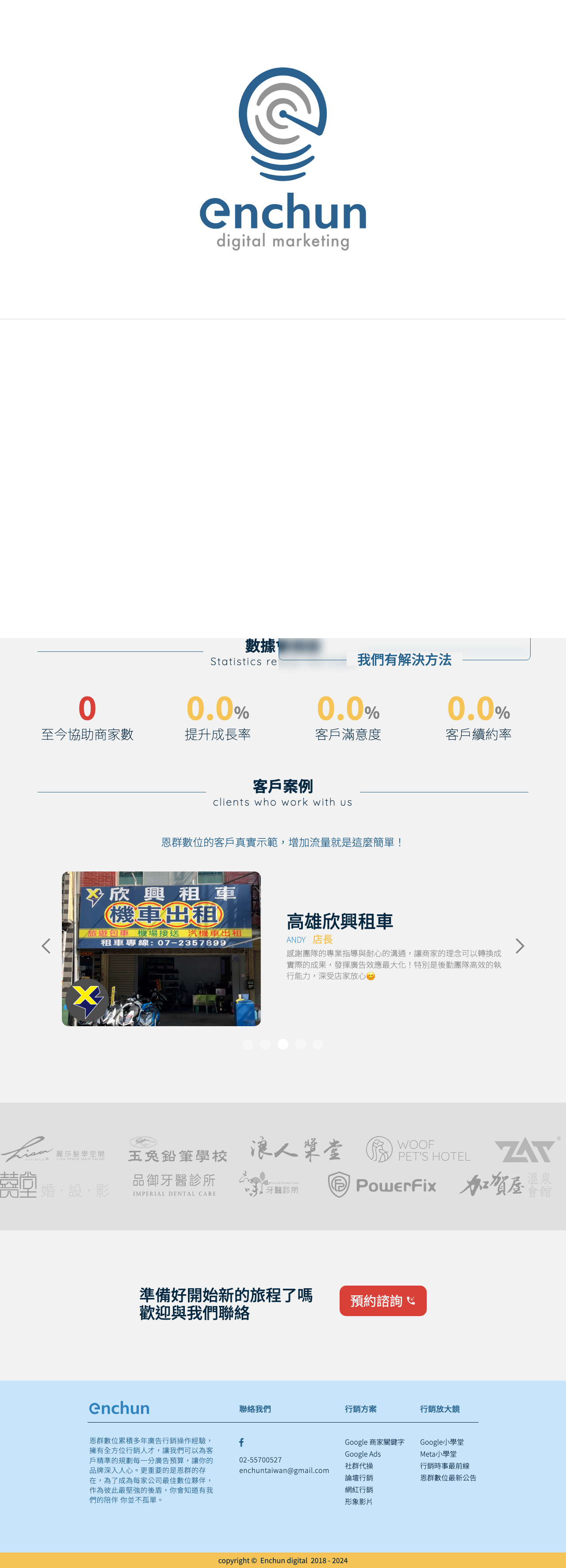Go to 形象影片 page
Screen dimensions: 566x1568
click(x=359, y=1502)
